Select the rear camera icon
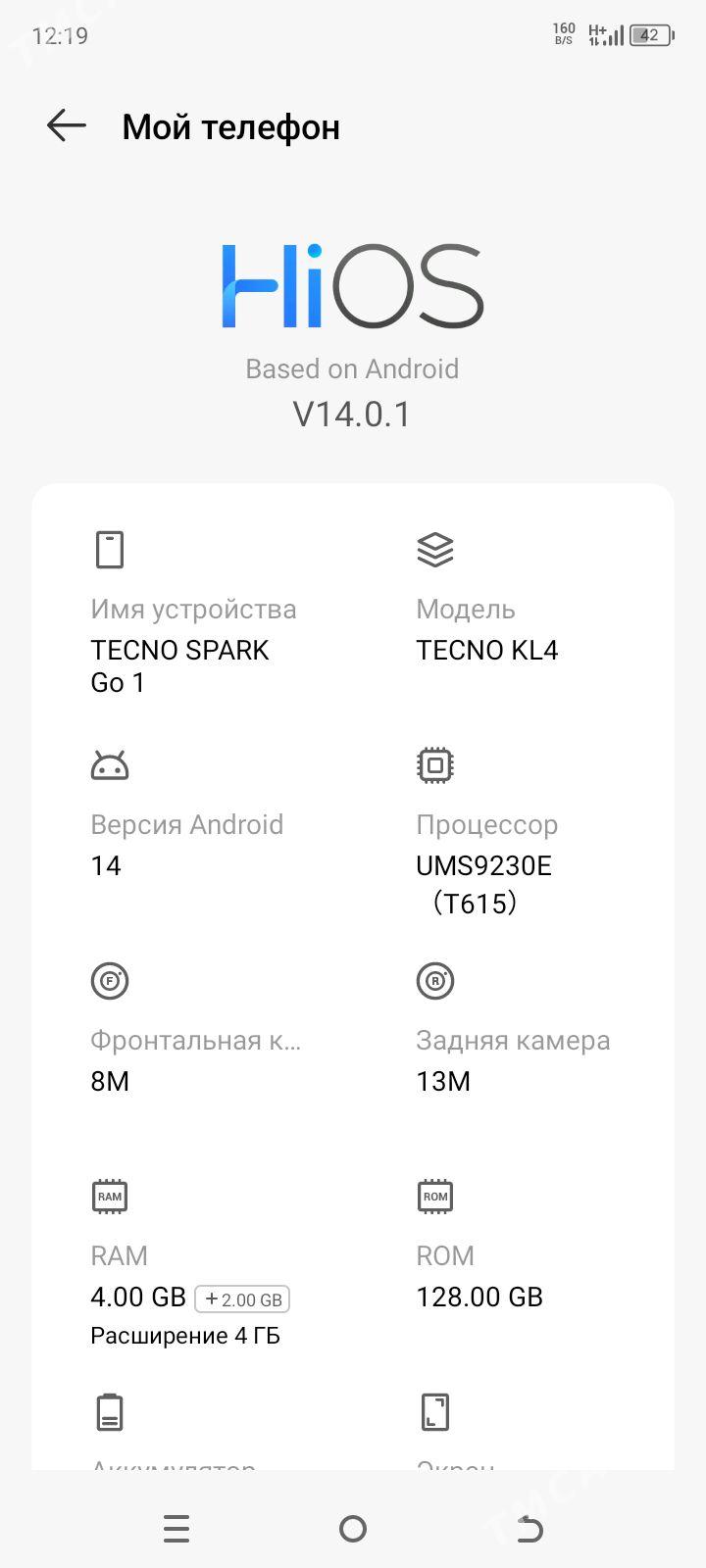706x1568 pixels. (x=435, y=981)
